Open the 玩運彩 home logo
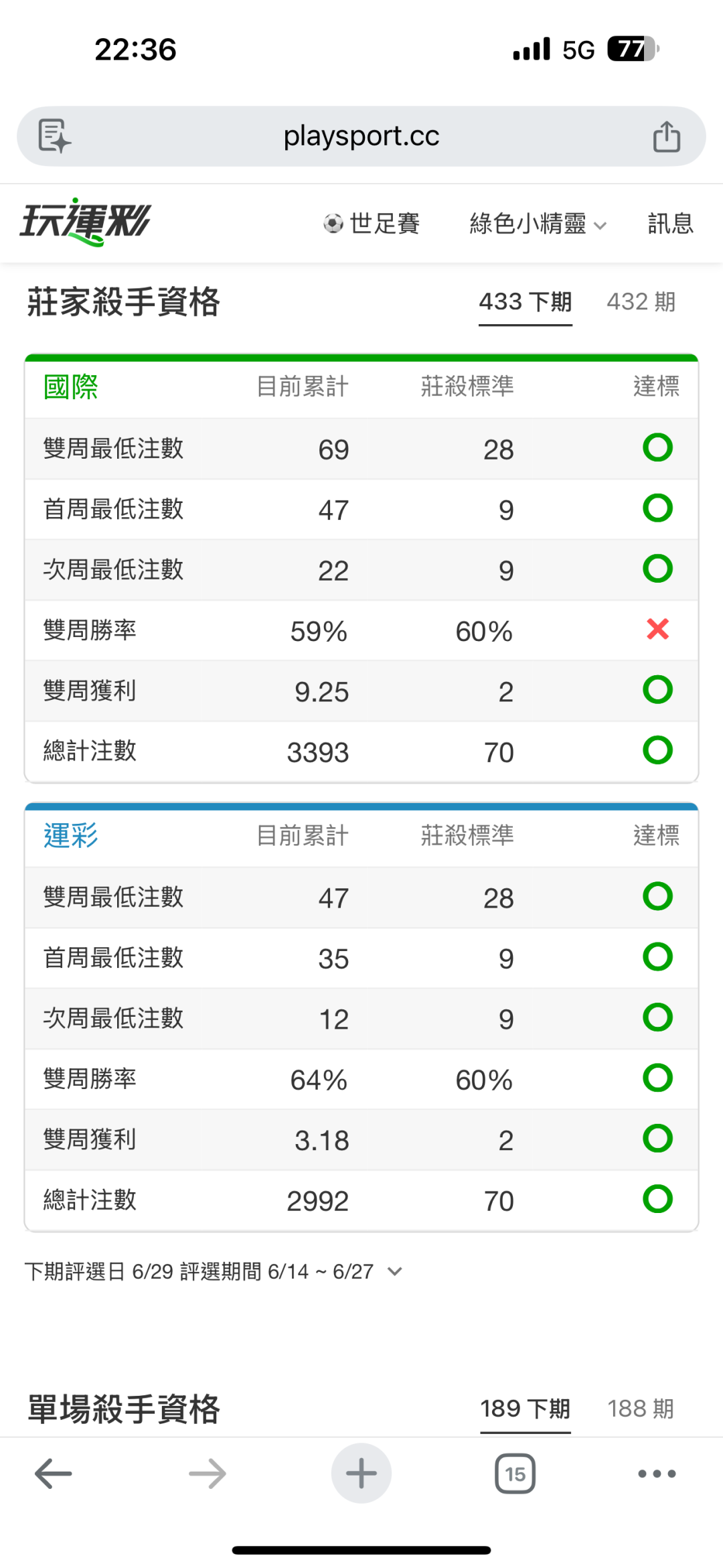Screen dimensions: 723x1568 86,222
